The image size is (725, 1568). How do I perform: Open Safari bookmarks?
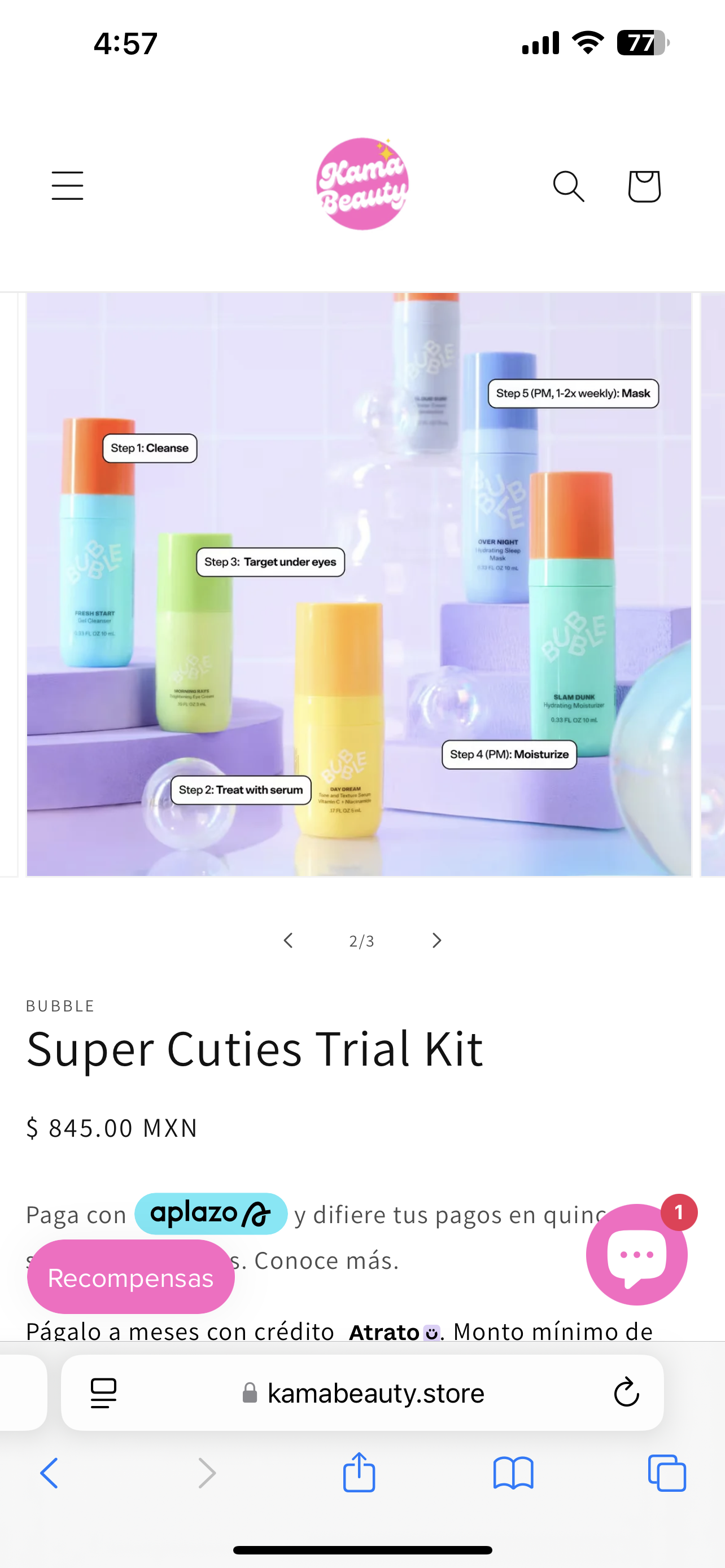click(513, 1473)
